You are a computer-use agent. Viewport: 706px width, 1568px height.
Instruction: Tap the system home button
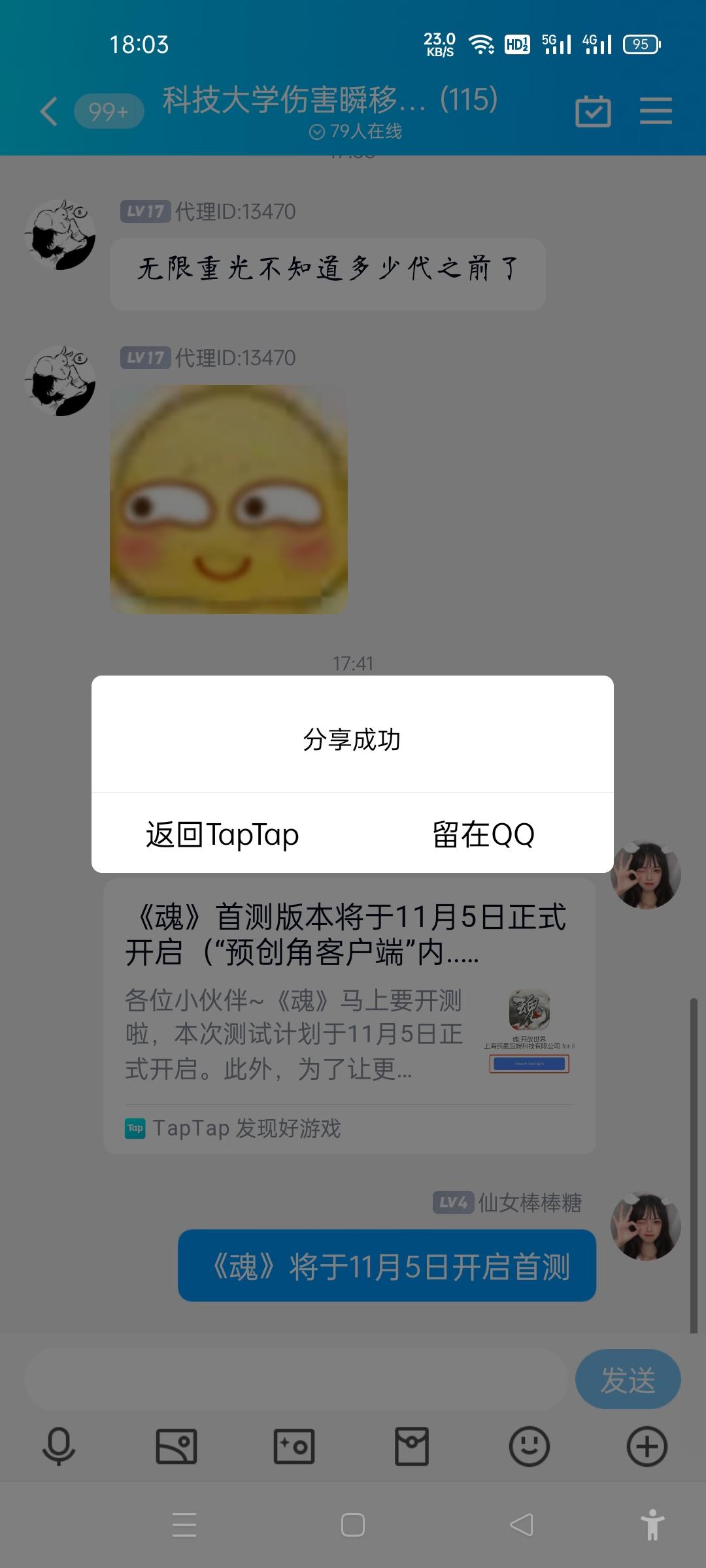[x=353, y=1526]
